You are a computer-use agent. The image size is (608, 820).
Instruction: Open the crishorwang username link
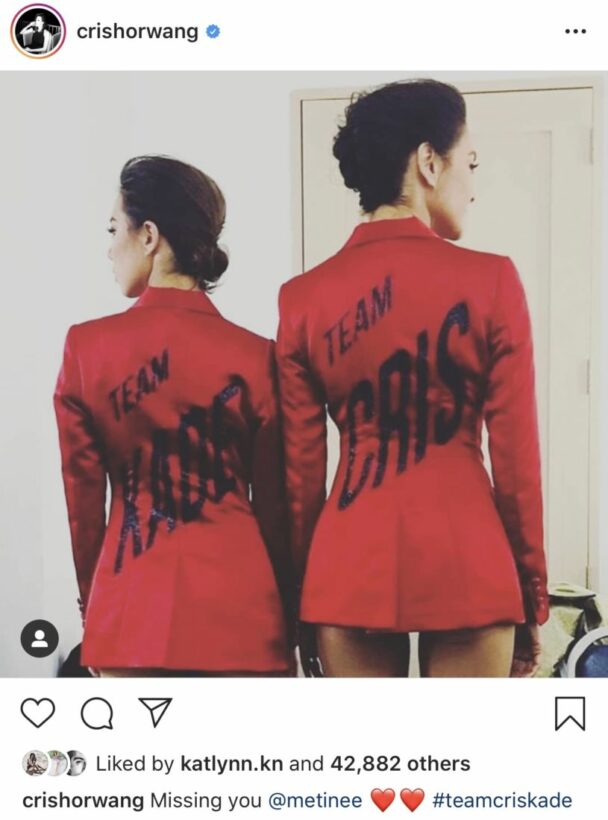click(x=137, y=31)
